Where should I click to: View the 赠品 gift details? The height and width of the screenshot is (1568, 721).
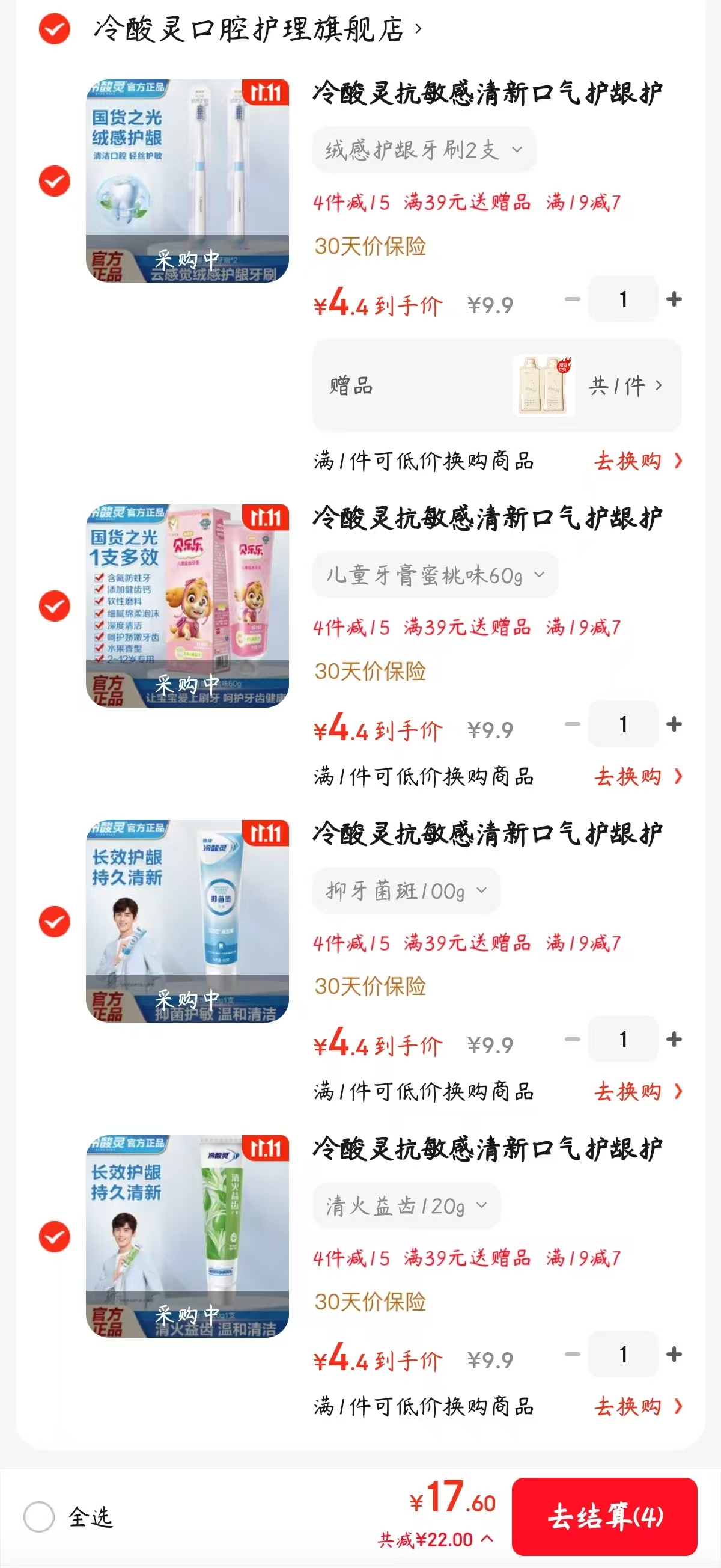pyautogui.click(x=625, y=386)
